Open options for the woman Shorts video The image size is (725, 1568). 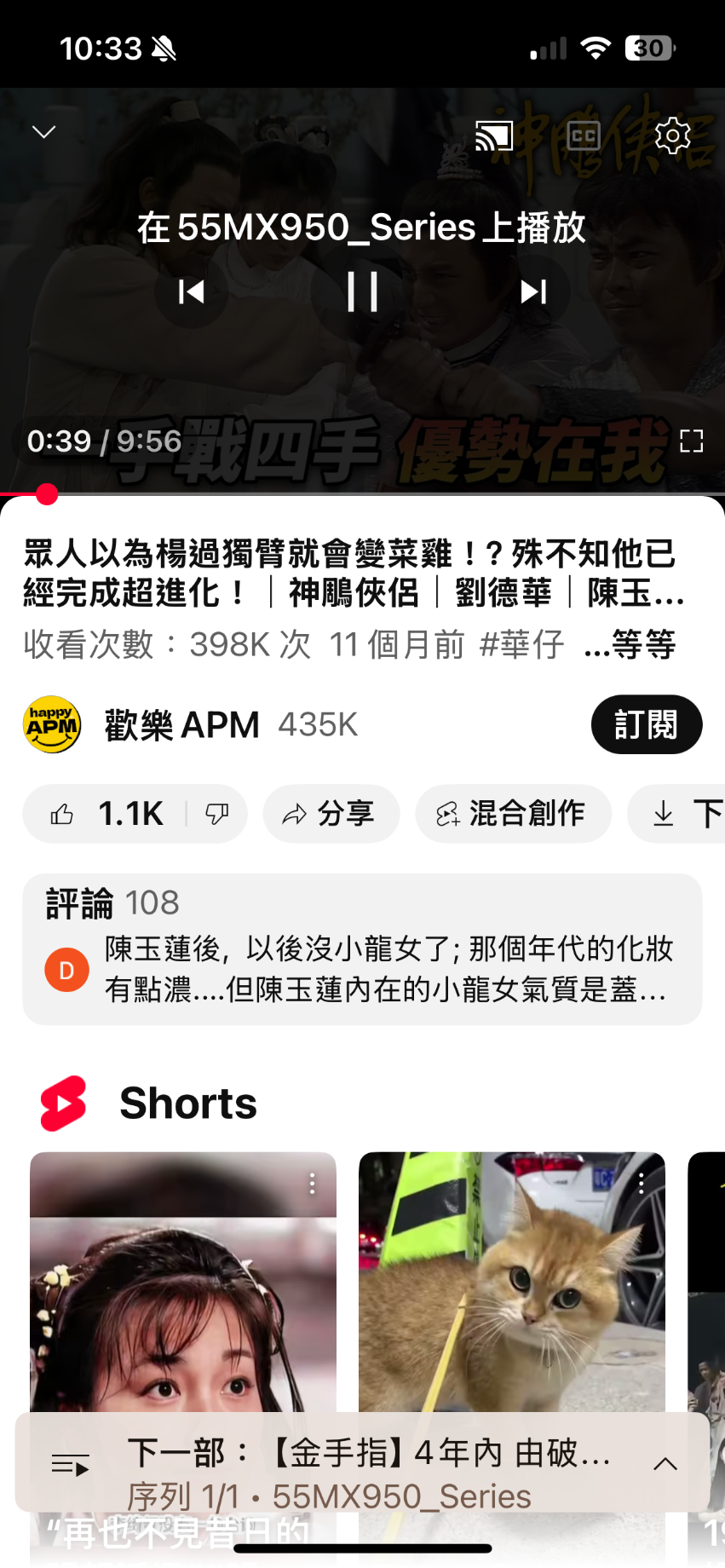[313, 1184]
